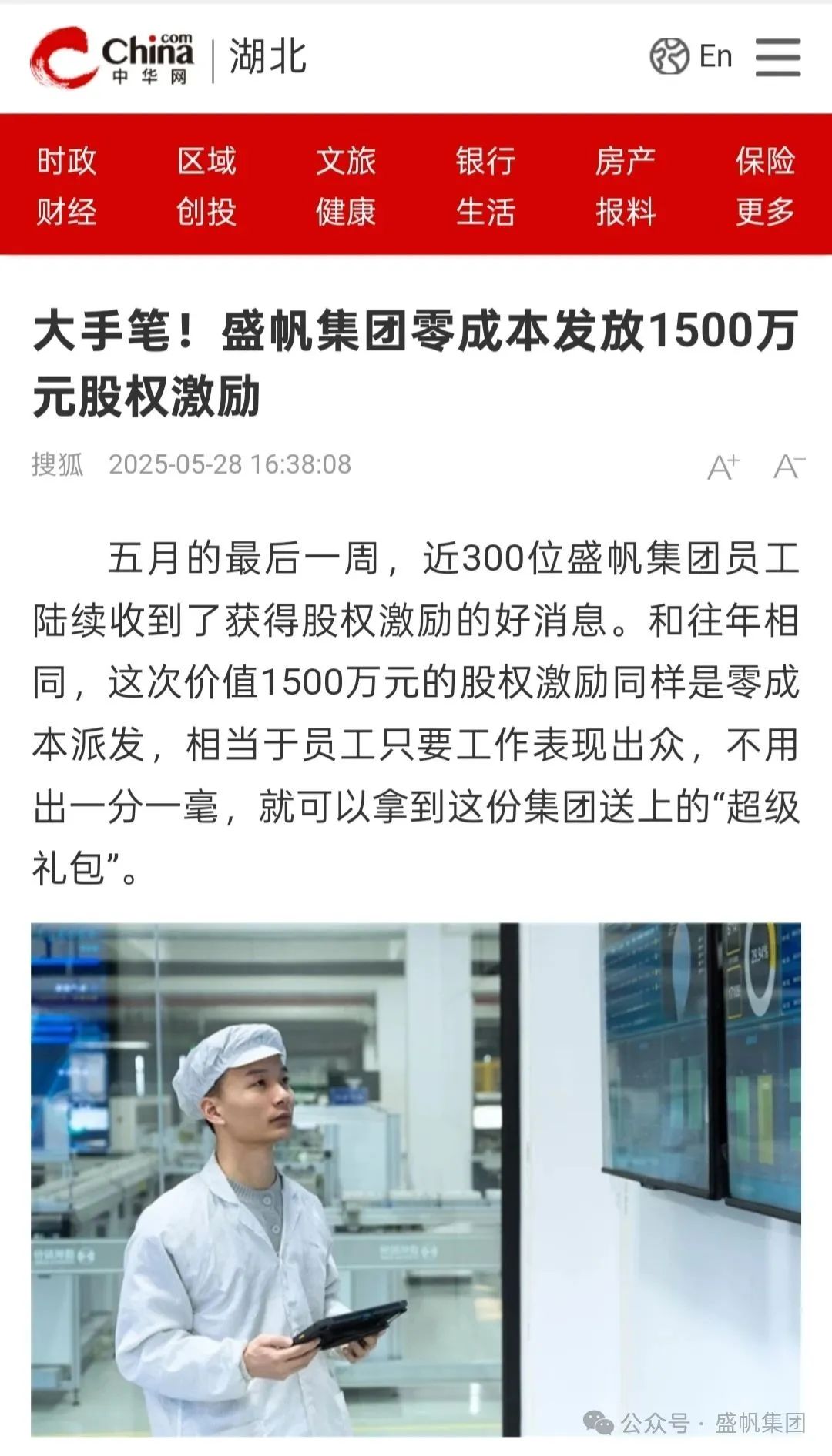Select the 报料 tab
Viewport: 832px width, 1456px height.
tap(625, 212)
